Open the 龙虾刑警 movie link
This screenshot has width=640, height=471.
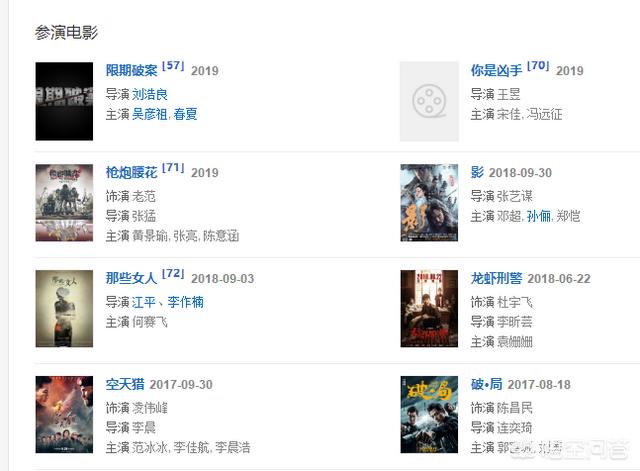click(497, 278)
